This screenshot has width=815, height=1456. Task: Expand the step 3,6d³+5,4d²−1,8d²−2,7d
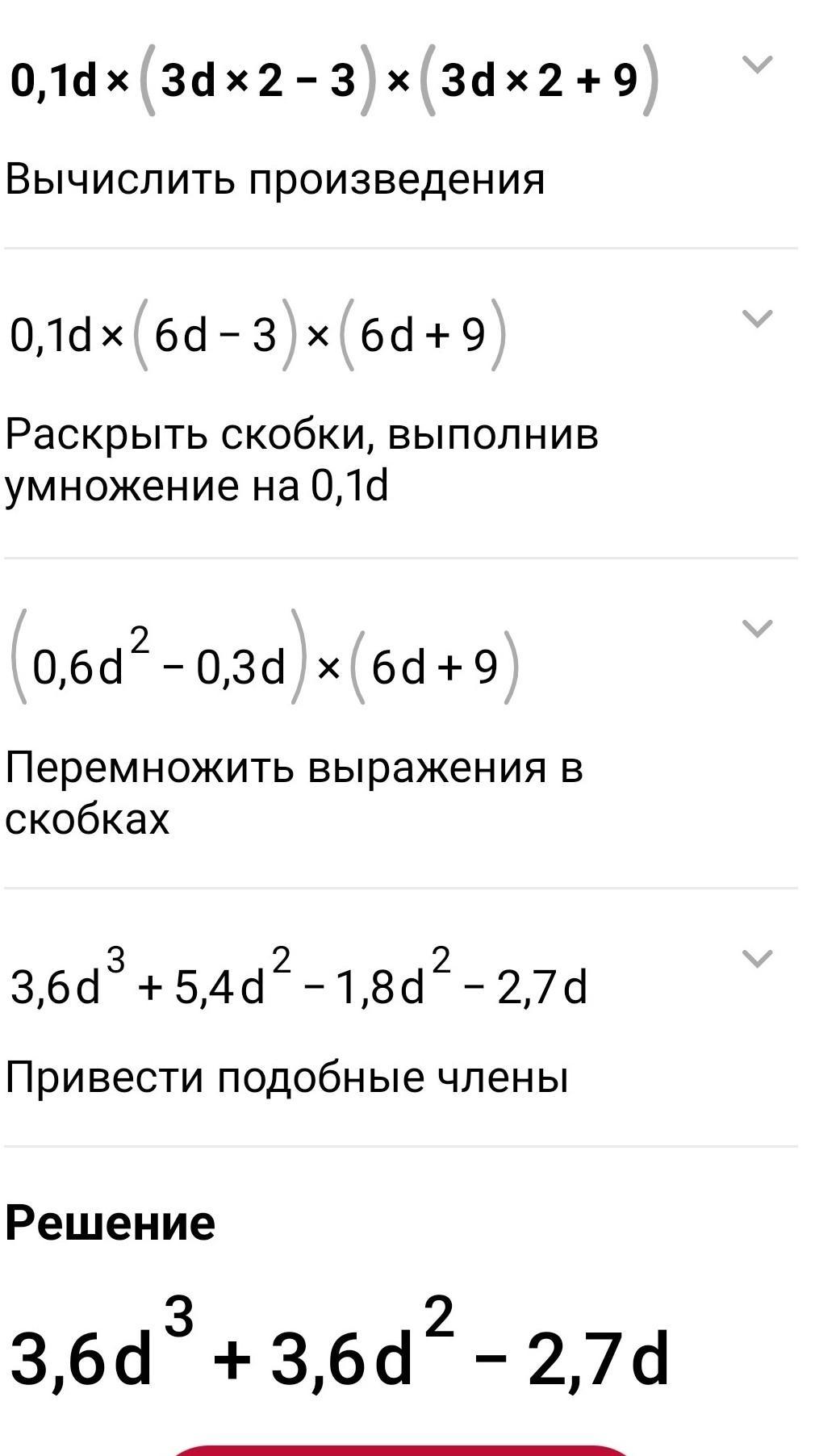[757, 958]
